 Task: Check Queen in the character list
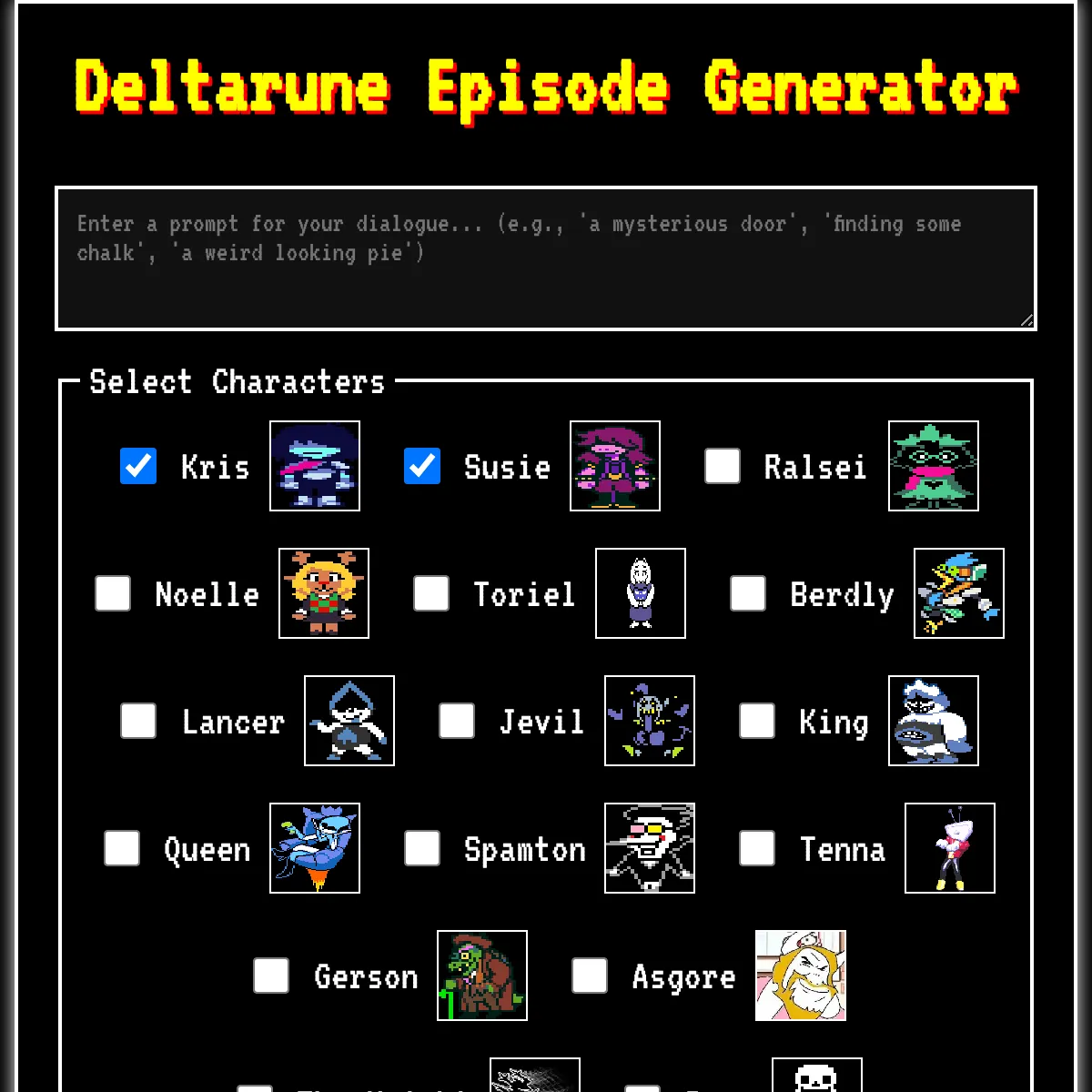(x=122, y=848)
